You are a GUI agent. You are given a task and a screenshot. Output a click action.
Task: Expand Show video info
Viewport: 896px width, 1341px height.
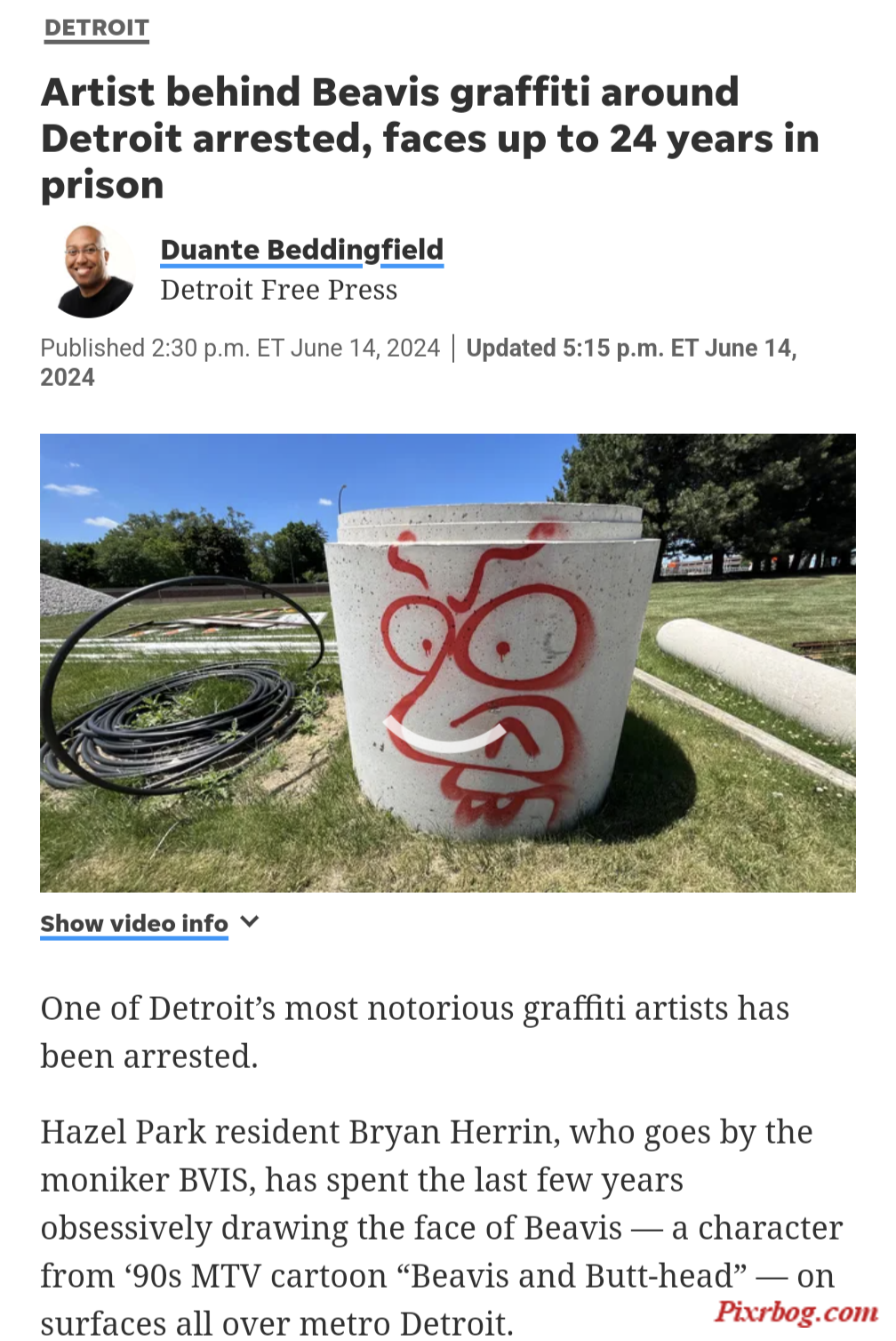(x=148, y=924)
